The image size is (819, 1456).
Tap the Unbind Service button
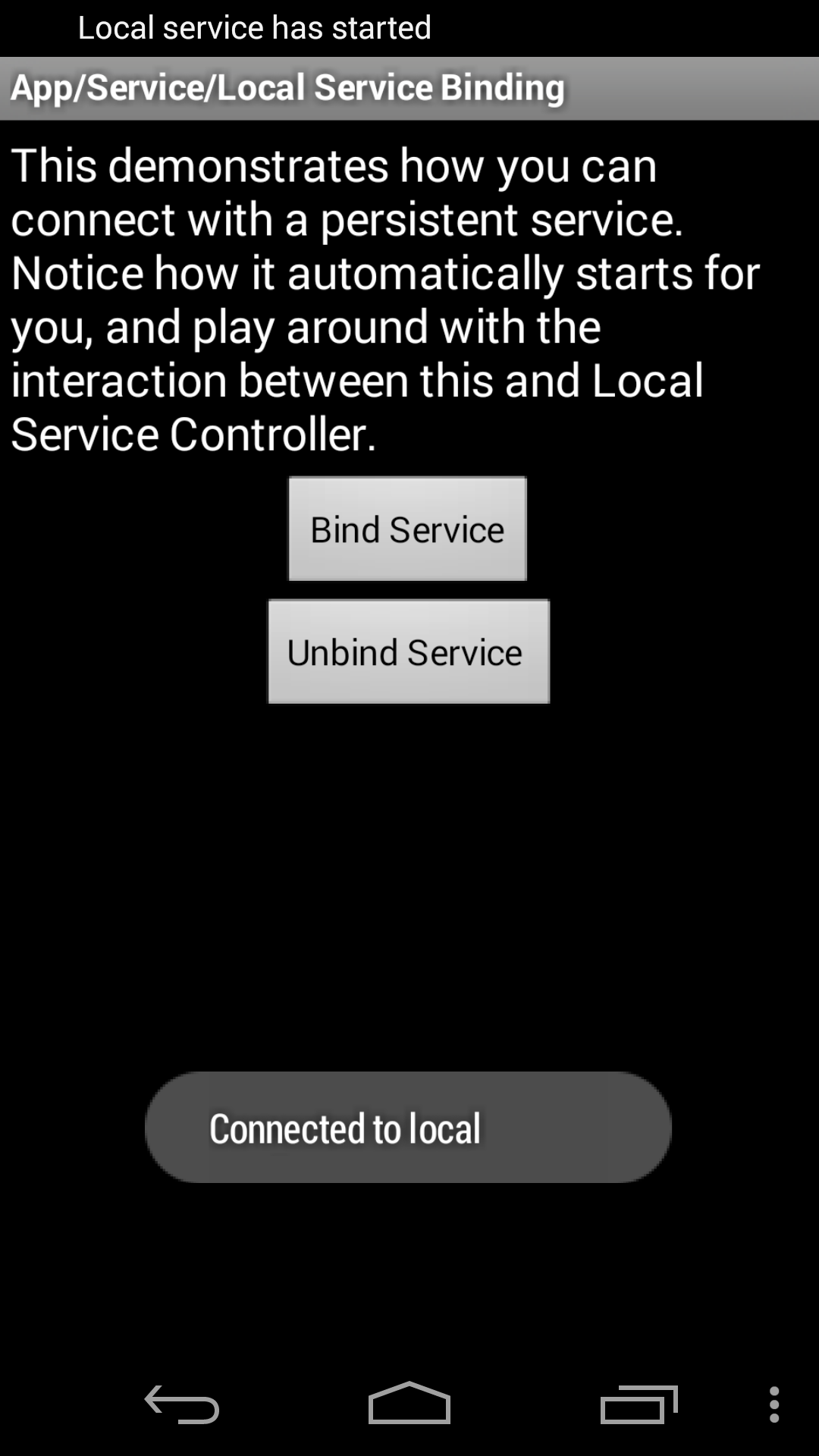408,651
